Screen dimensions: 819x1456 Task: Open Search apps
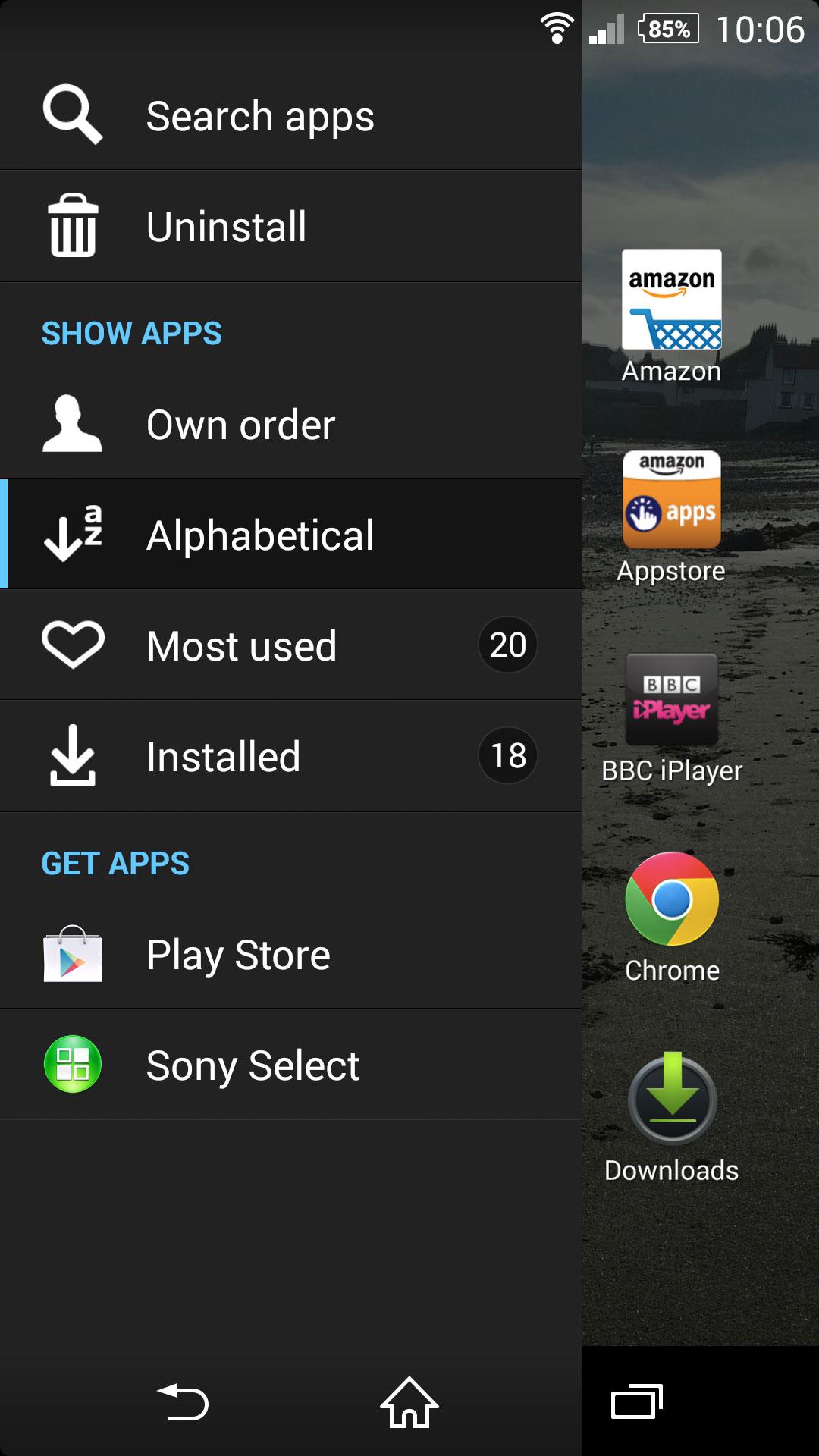[x=290, y=115]
